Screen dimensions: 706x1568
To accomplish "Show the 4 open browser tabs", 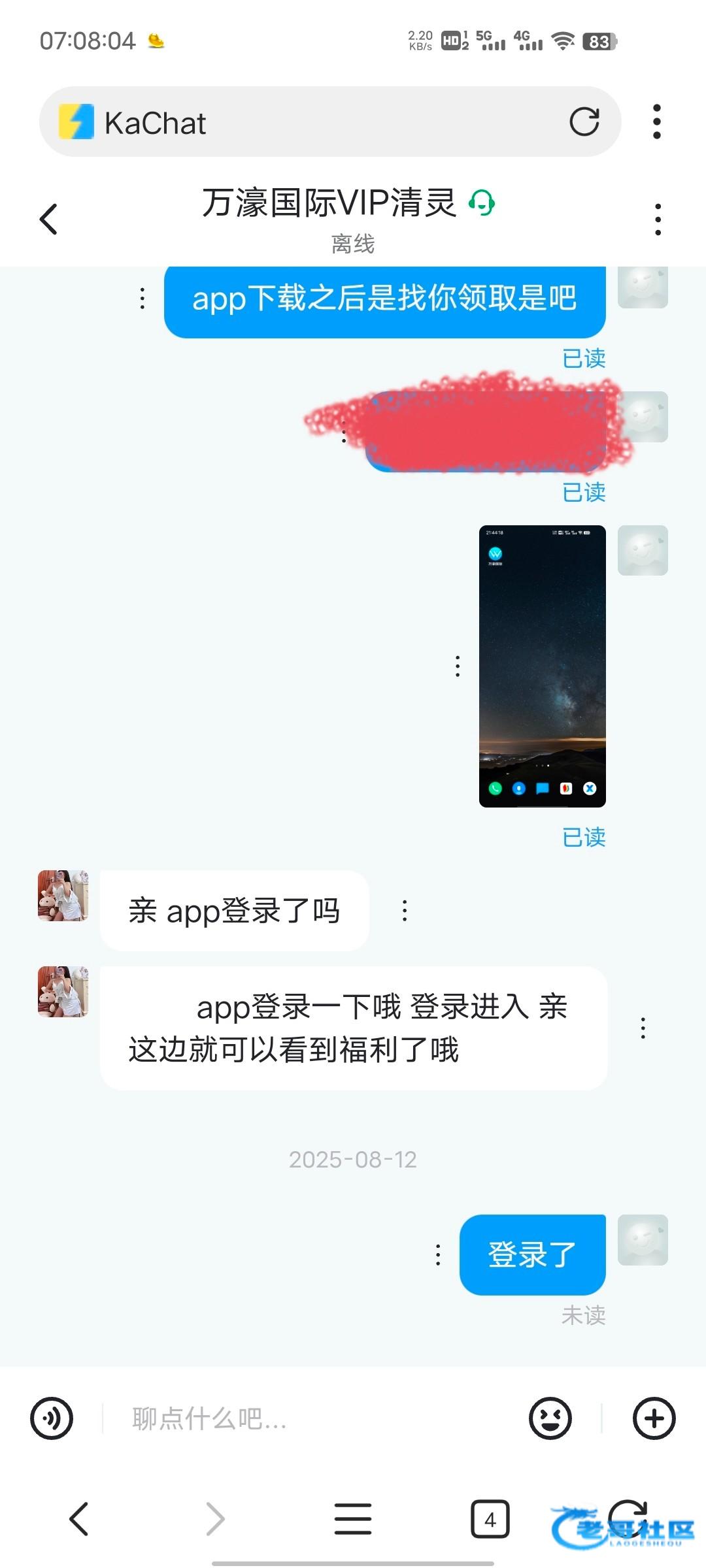I will [490, 1520].
